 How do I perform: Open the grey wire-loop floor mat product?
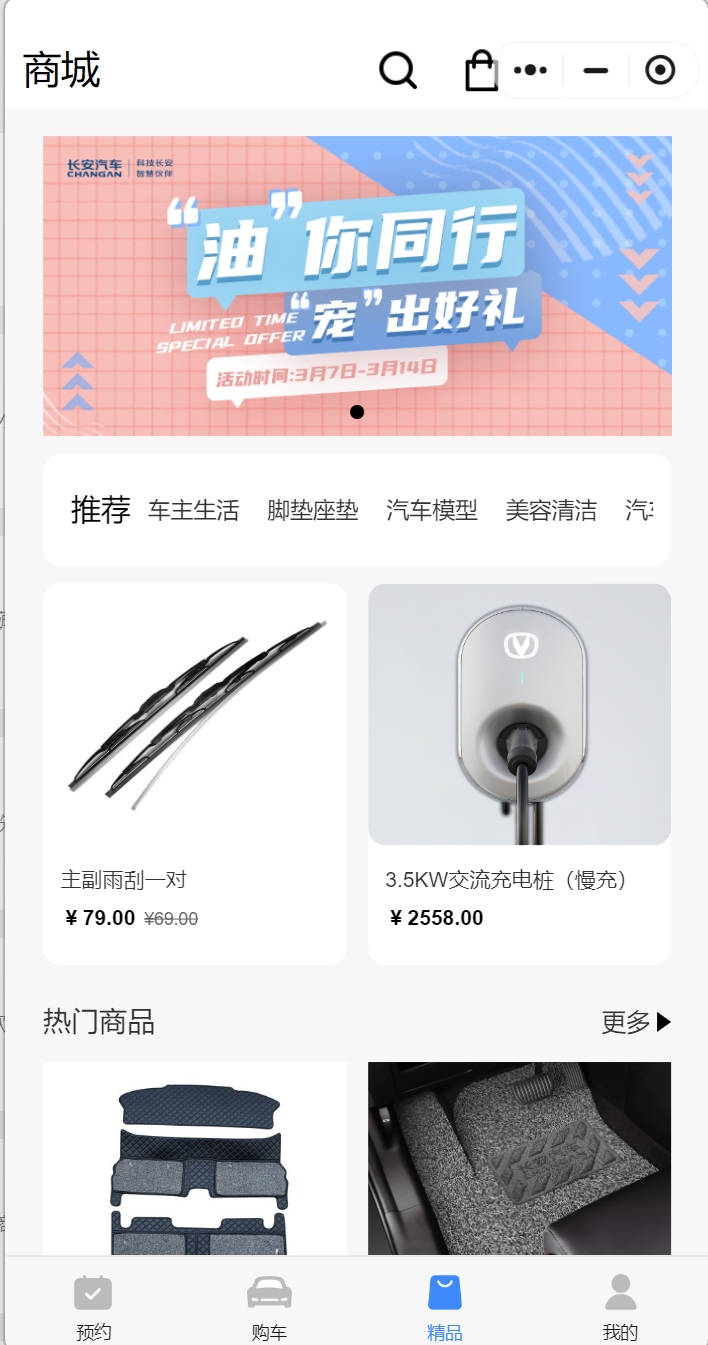pyautogui.click(x=519, y=1158)
